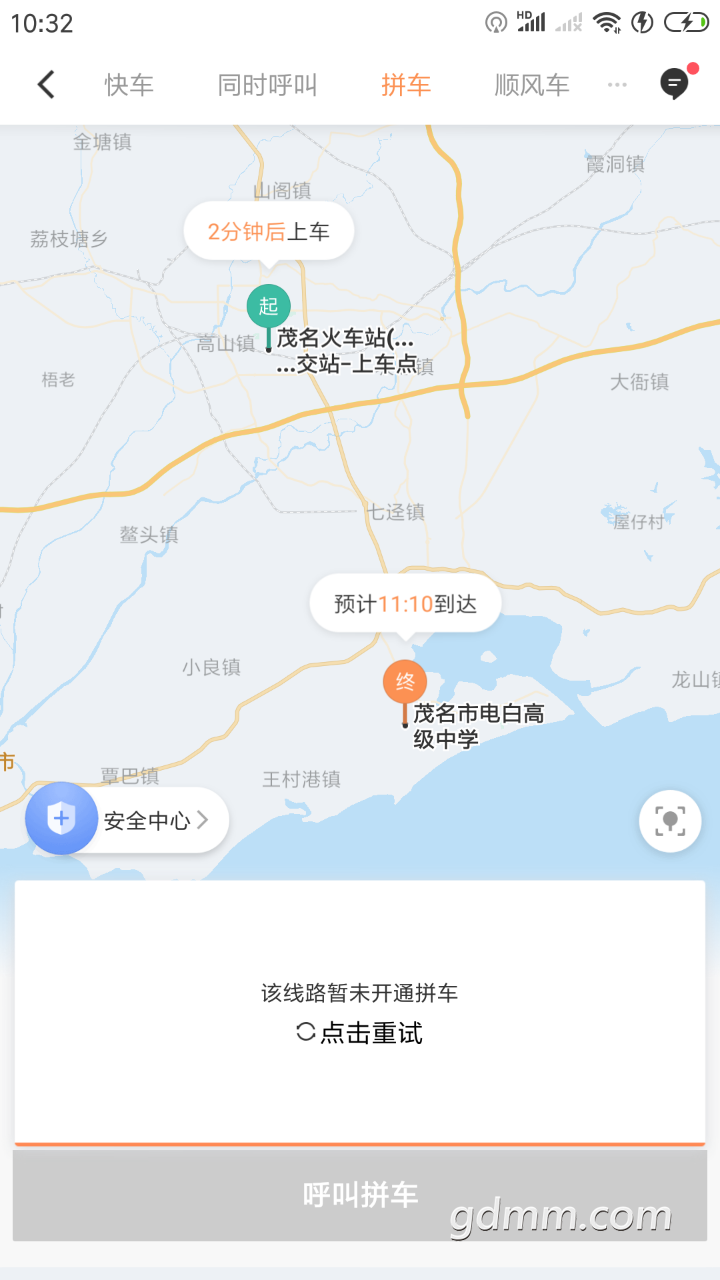This screenshot has height=1280, width=720.
Task: Recenter the map on the current location
Action: coord(670,821)
